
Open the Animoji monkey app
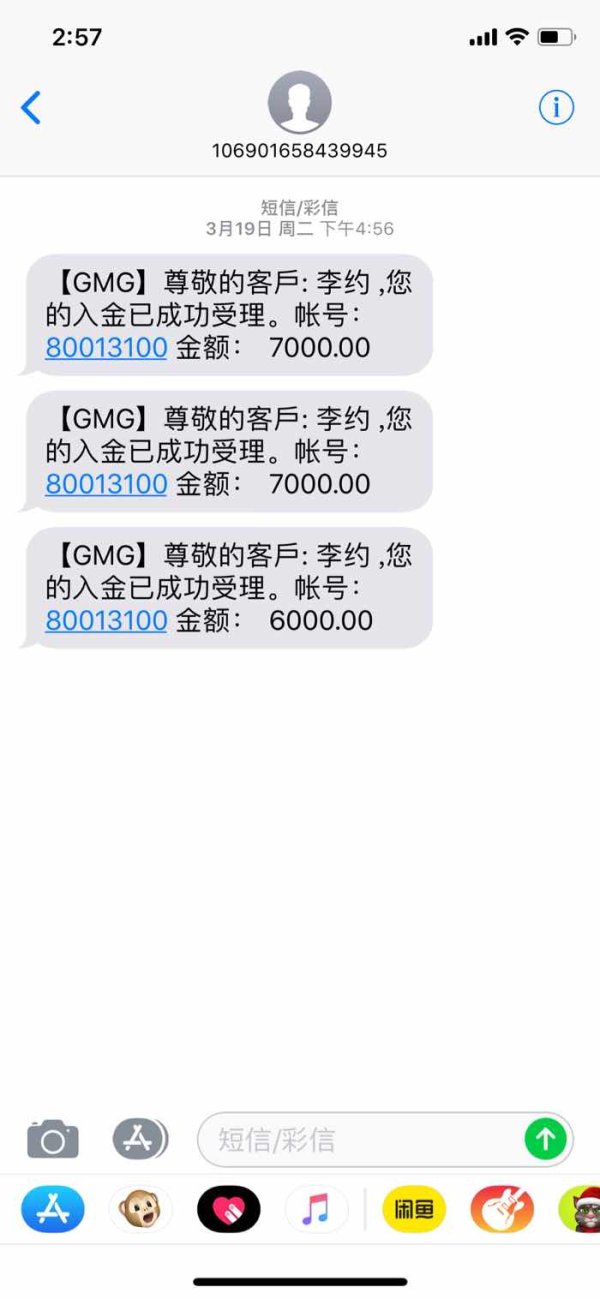(141, 1211)
